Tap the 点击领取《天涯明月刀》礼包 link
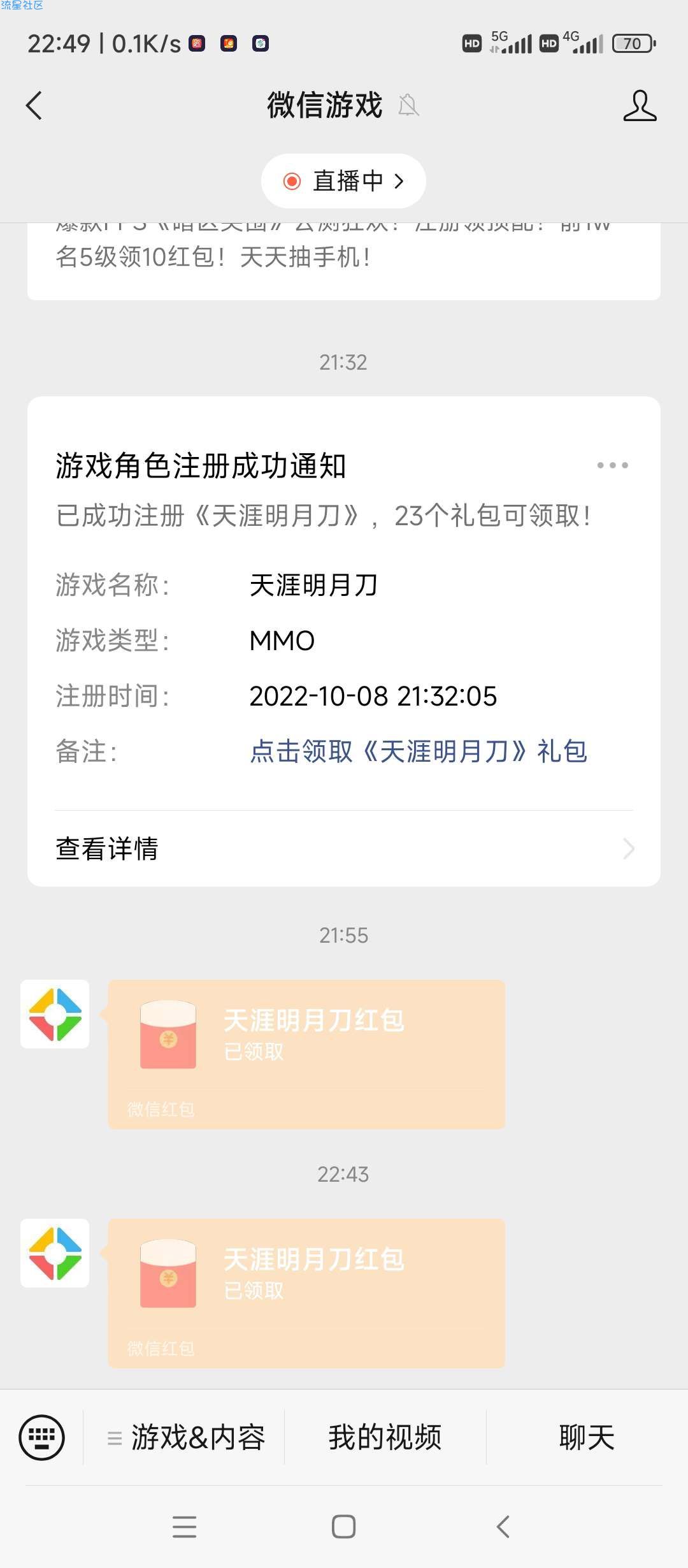 pos(419,751)
